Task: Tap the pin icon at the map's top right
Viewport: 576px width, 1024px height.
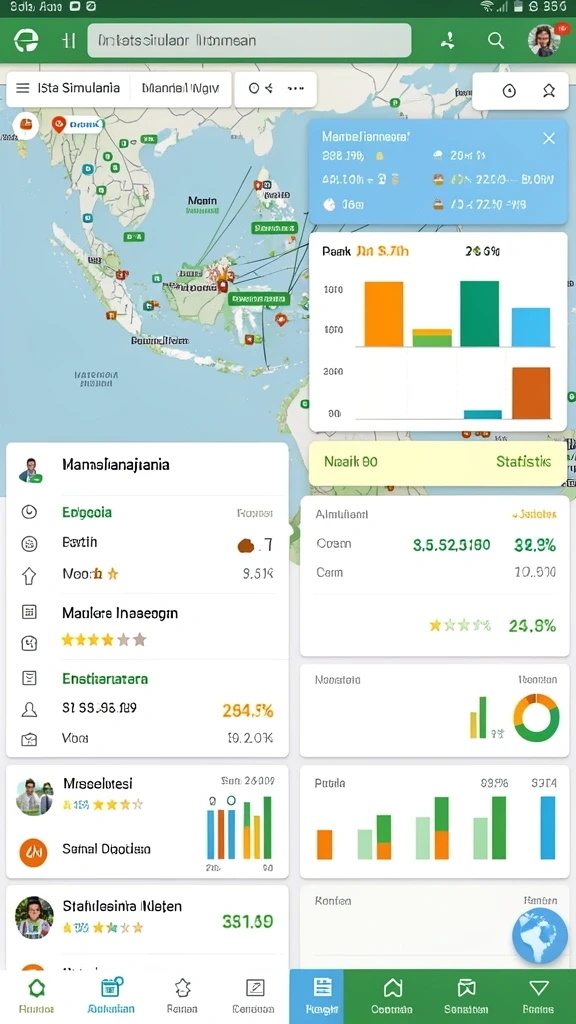Action: point(549,91)
